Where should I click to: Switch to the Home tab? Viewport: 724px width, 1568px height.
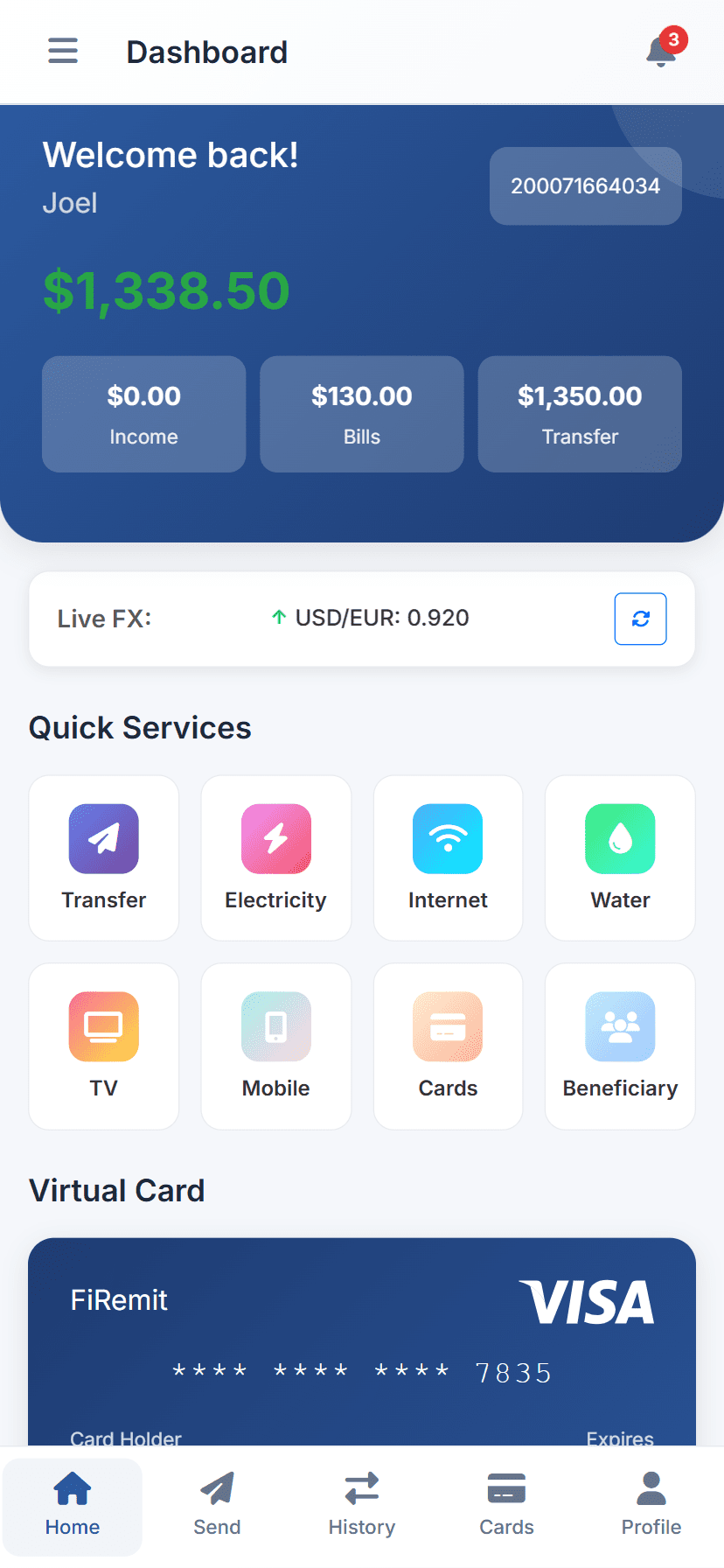[73, 1504]
